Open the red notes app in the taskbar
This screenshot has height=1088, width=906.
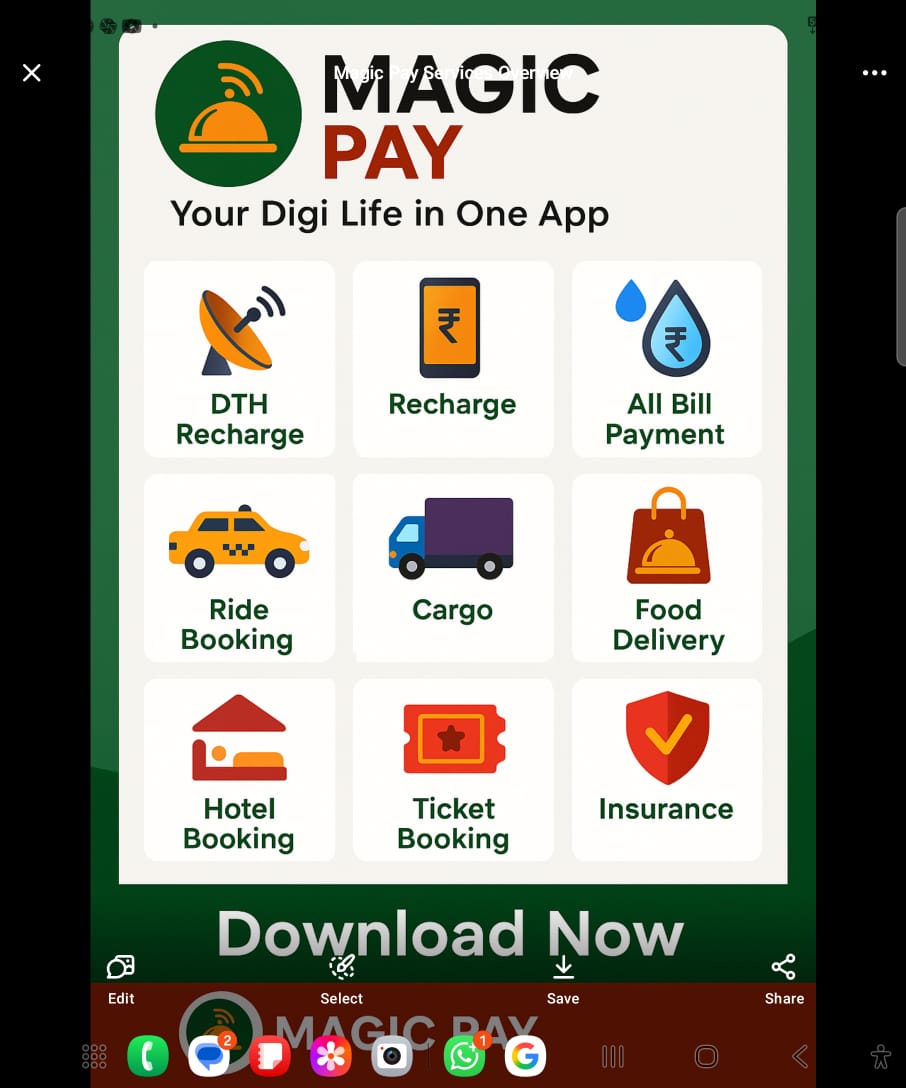(270, 1056)
